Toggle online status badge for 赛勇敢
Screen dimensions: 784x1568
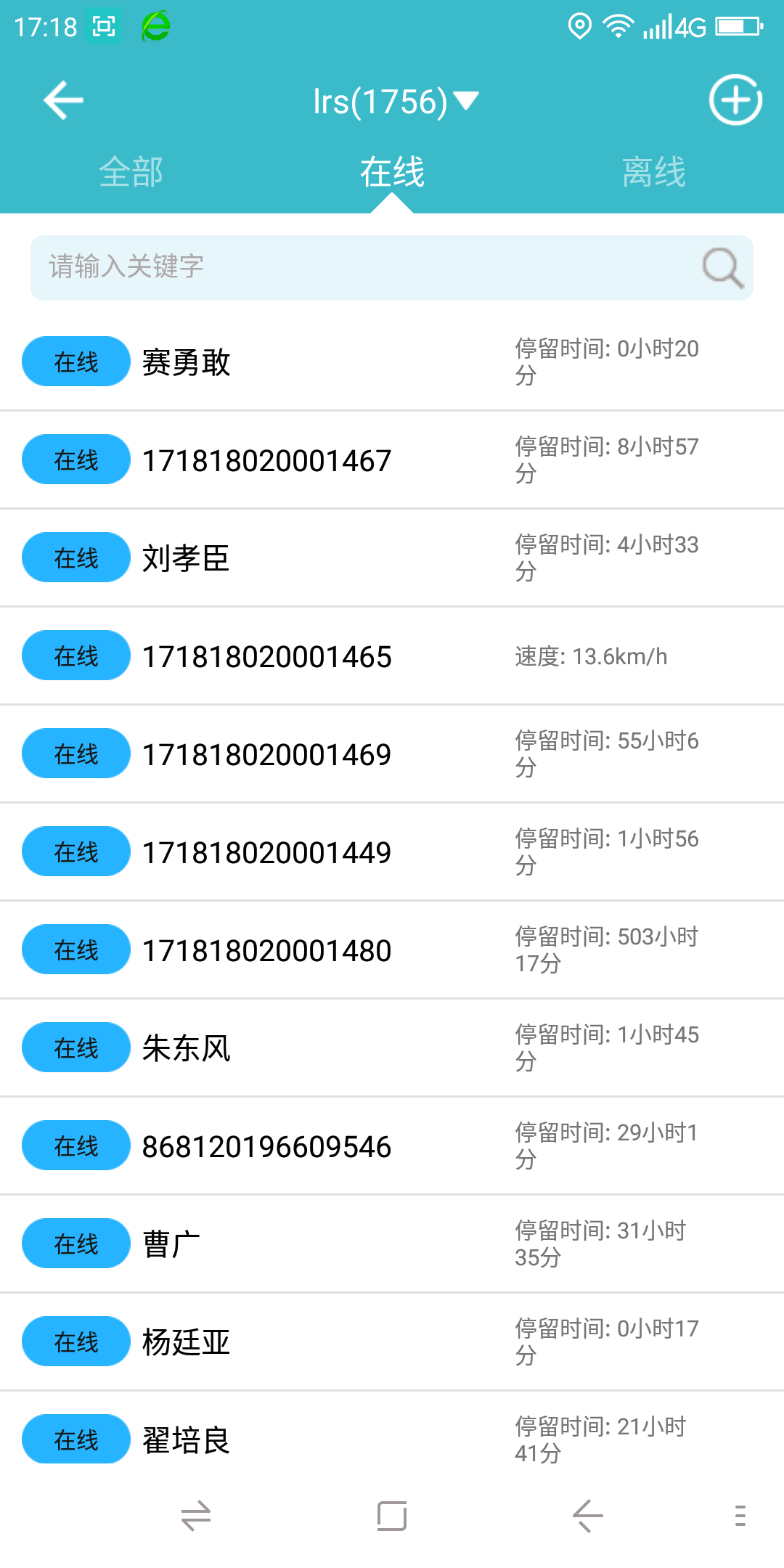[75, 361]
